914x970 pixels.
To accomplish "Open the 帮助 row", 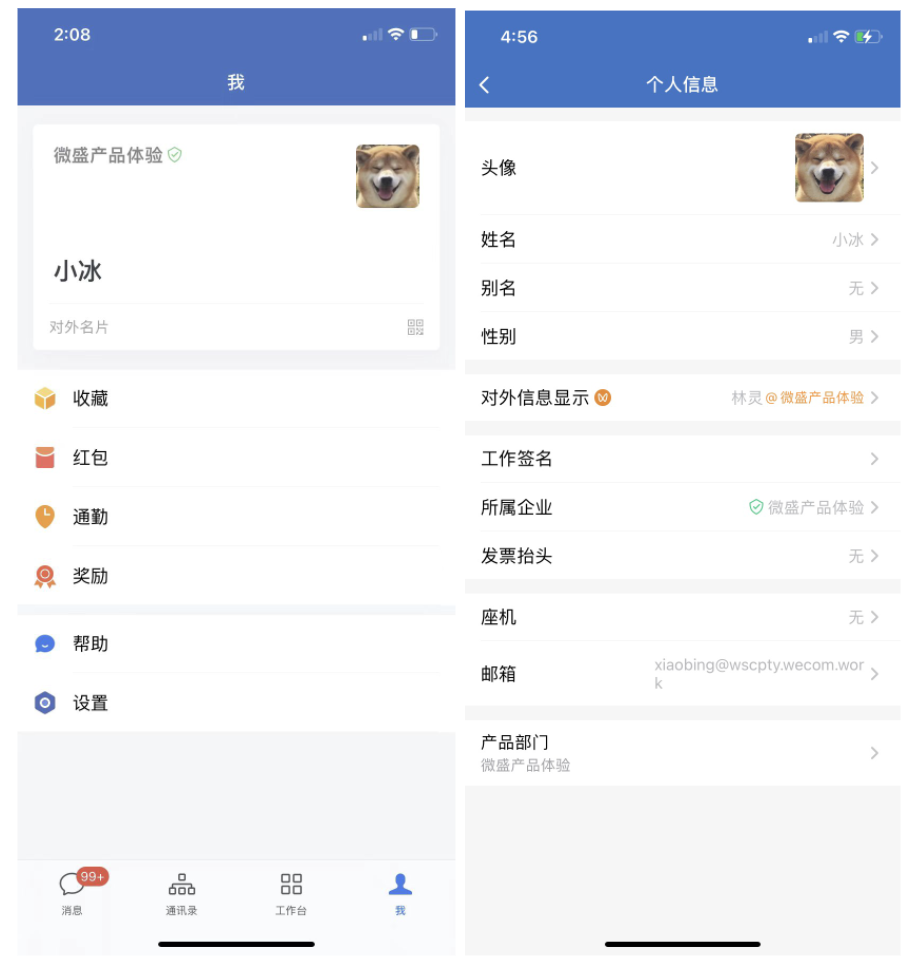I will tap(236, 644).
